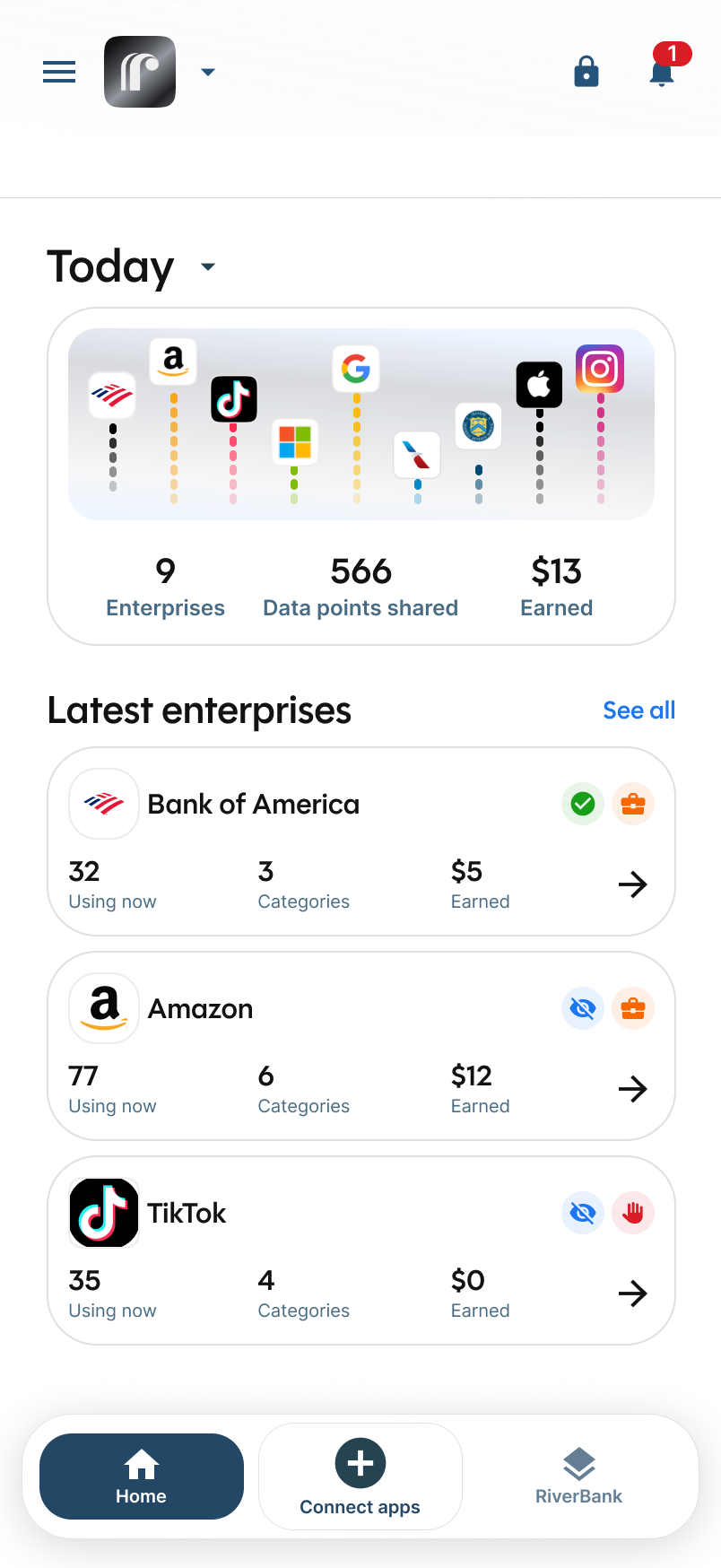Tap the briefcase icon on Amazon
This screenshot has height=1568, width=721.
tap(633, 1008)
